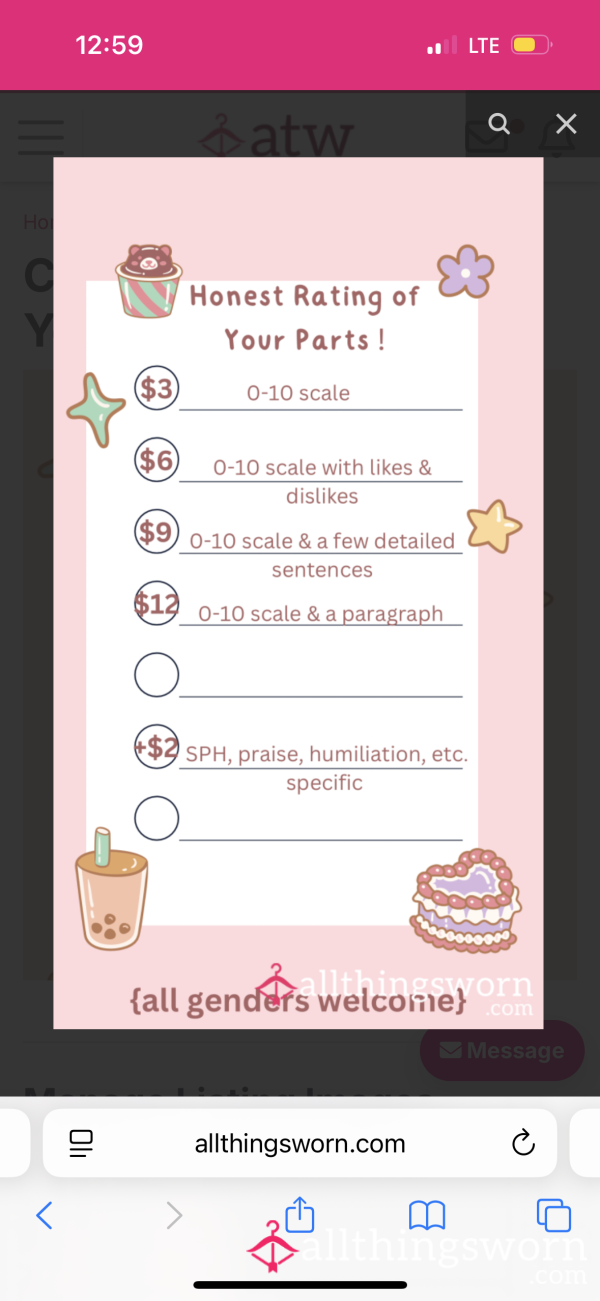Tap the zoom magnifier icon
600x1301 pixels.
499,124
